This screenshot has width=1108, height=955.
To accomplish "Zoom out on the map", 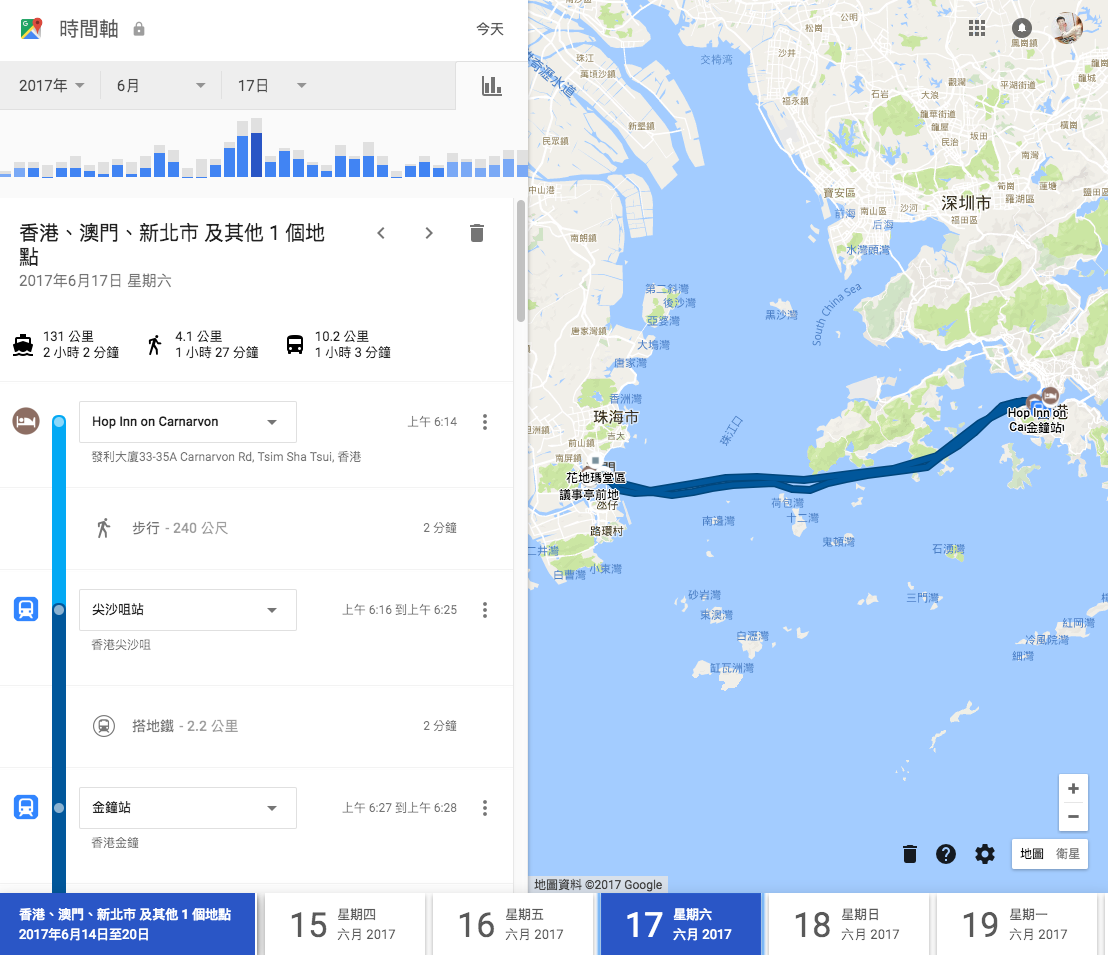I will 1073,817.
